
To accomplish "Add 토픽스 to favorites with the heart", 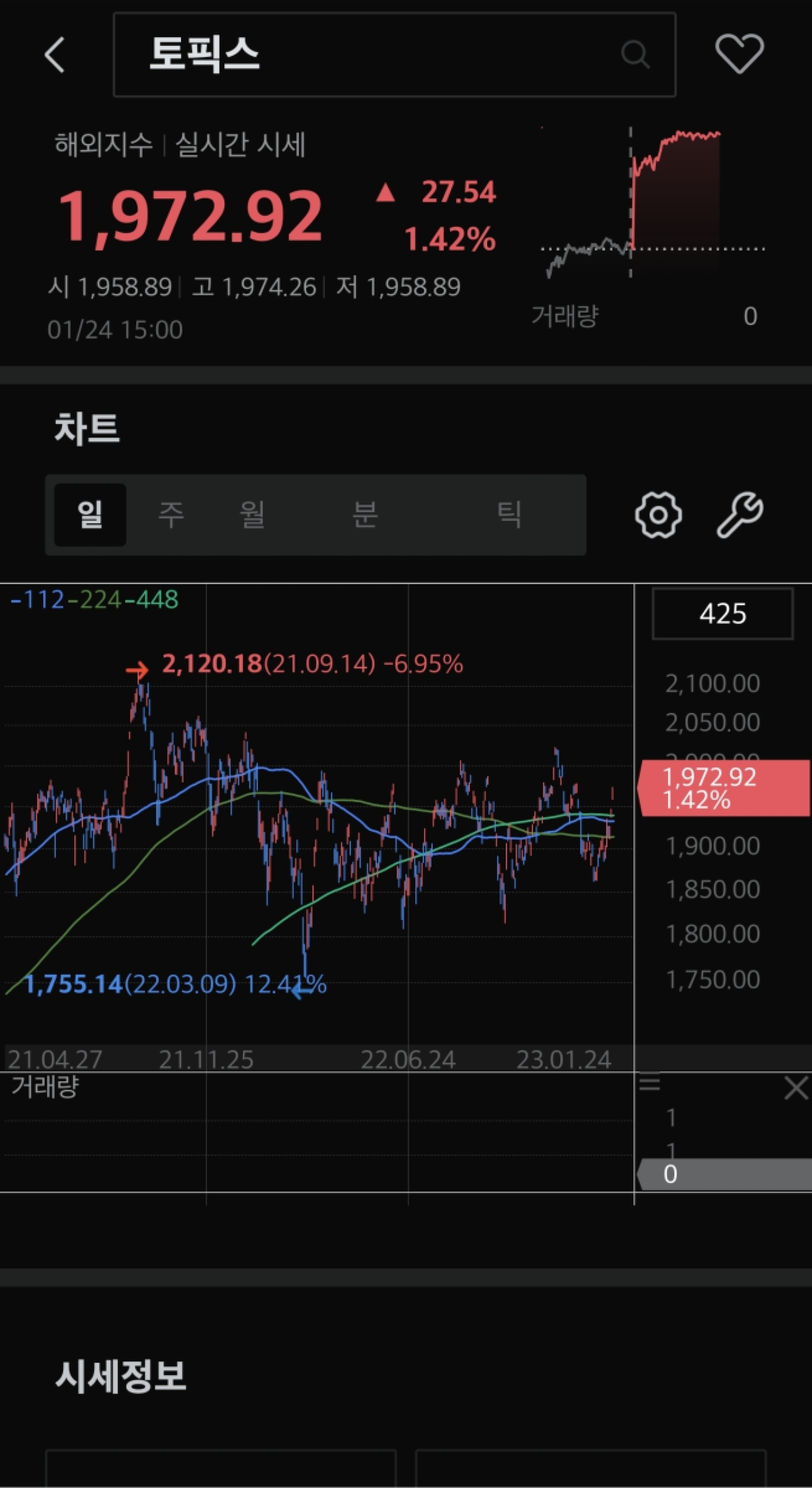I will pyautogui.click(x=739, y=54).
